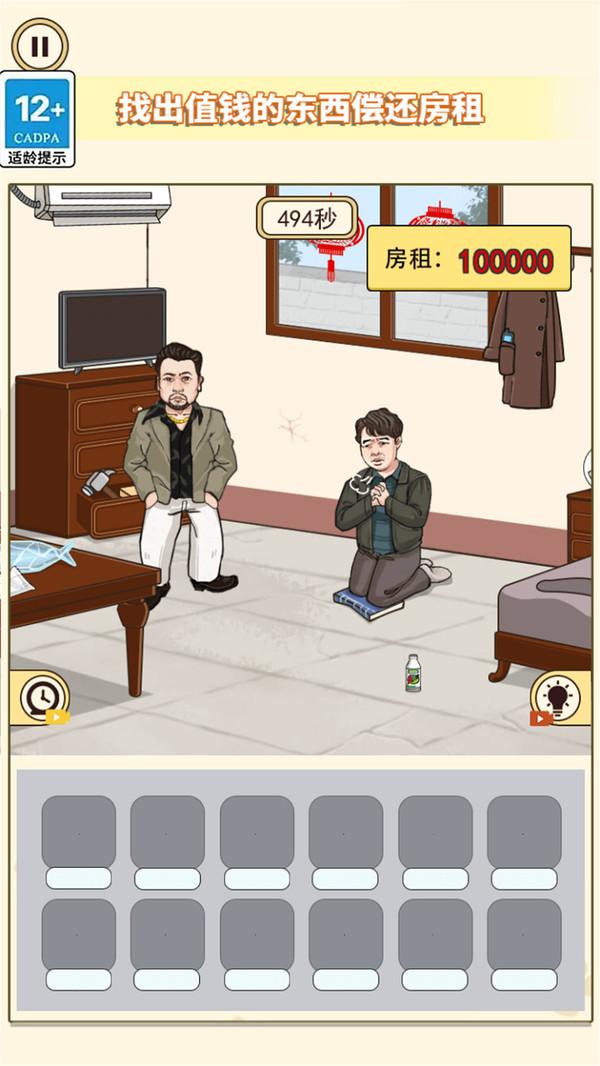Pause the game
The height and width of the screenshot is (1066, 600).
(39, 47)
